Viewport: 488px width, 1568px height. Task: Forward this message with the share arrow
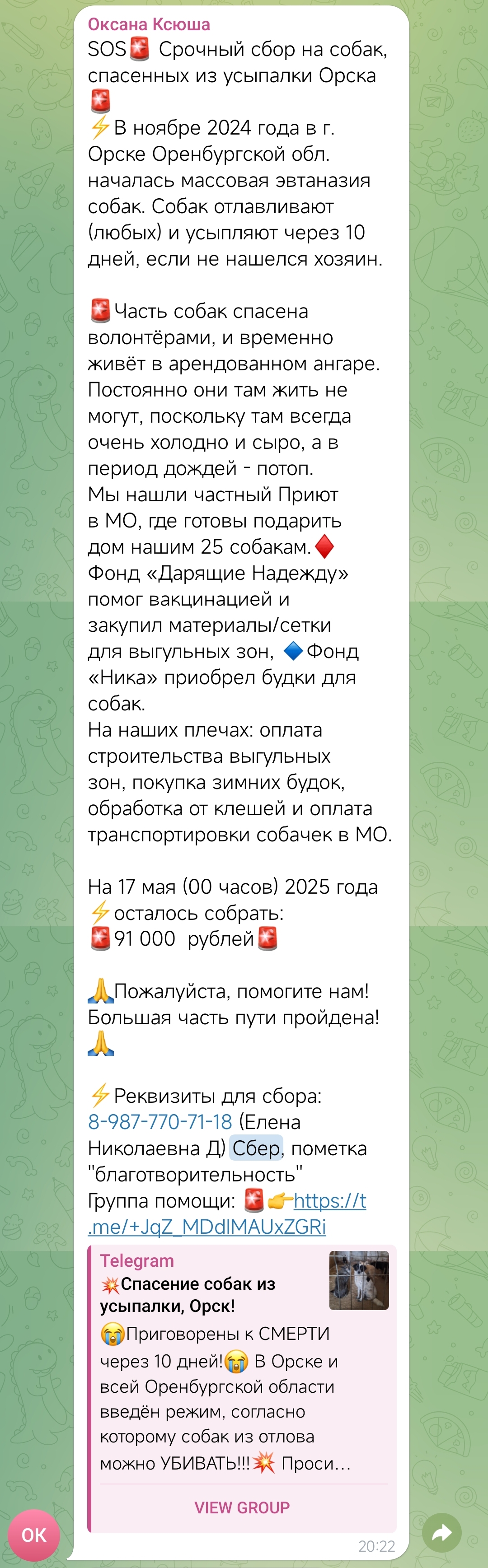(442, 1532)
